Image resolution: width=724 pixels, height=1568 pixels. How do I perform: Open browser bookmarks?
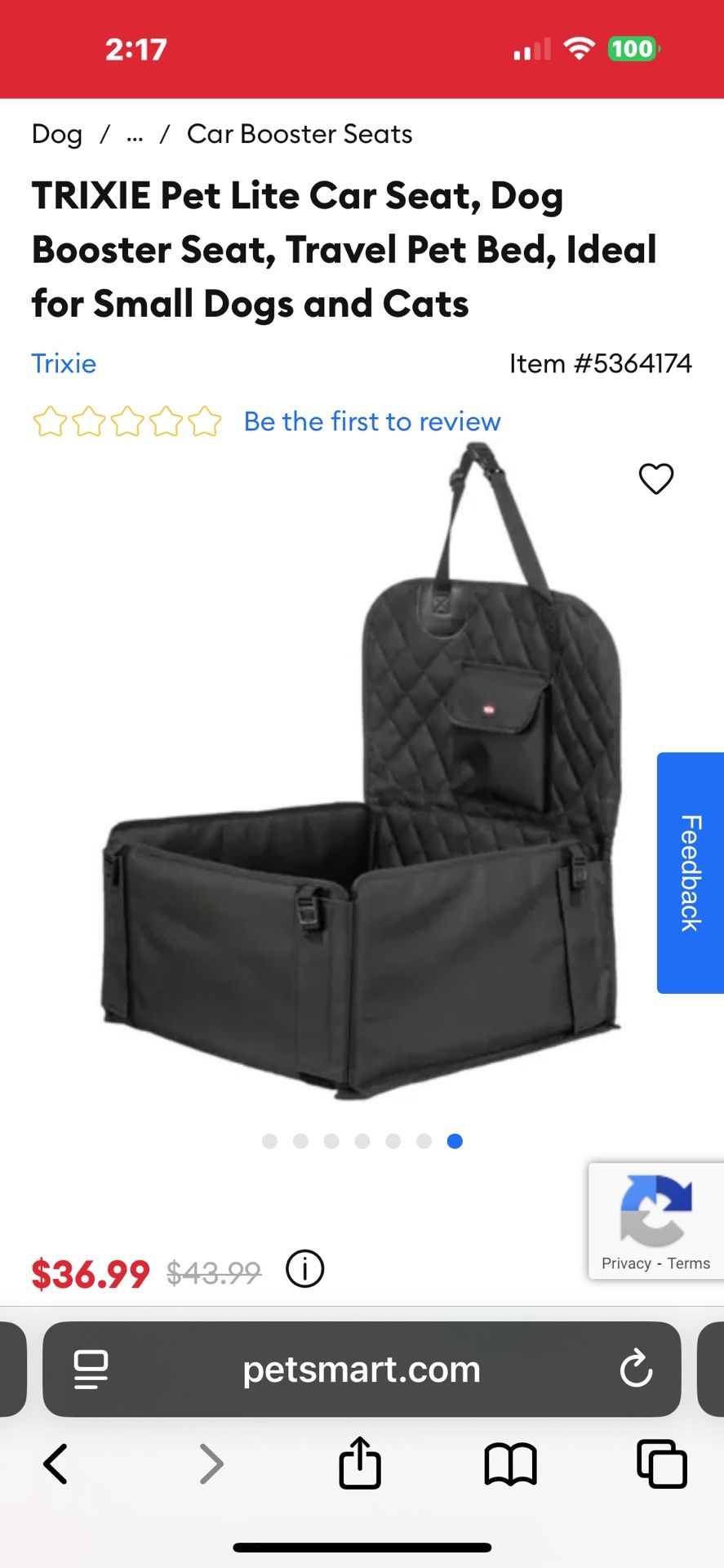(510, 1463)
